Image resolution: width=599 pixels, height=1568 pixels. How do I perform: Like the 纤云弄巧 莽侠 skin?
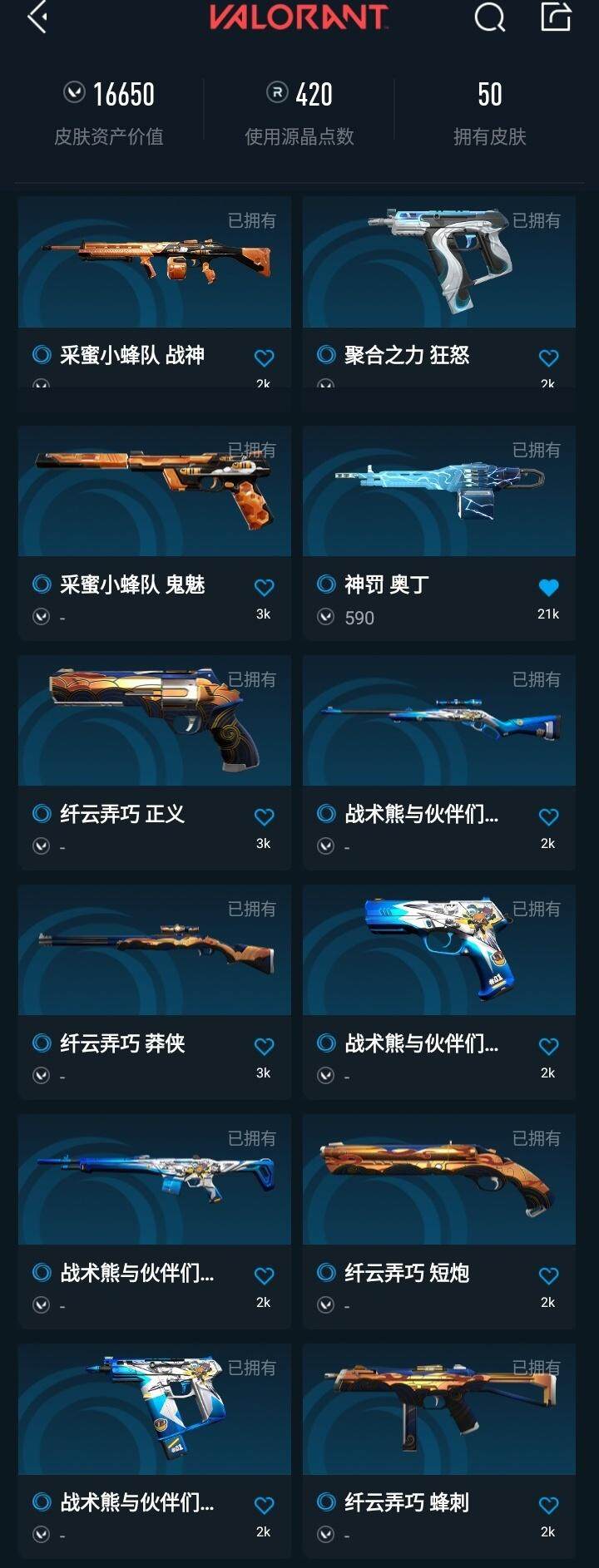264,1047
